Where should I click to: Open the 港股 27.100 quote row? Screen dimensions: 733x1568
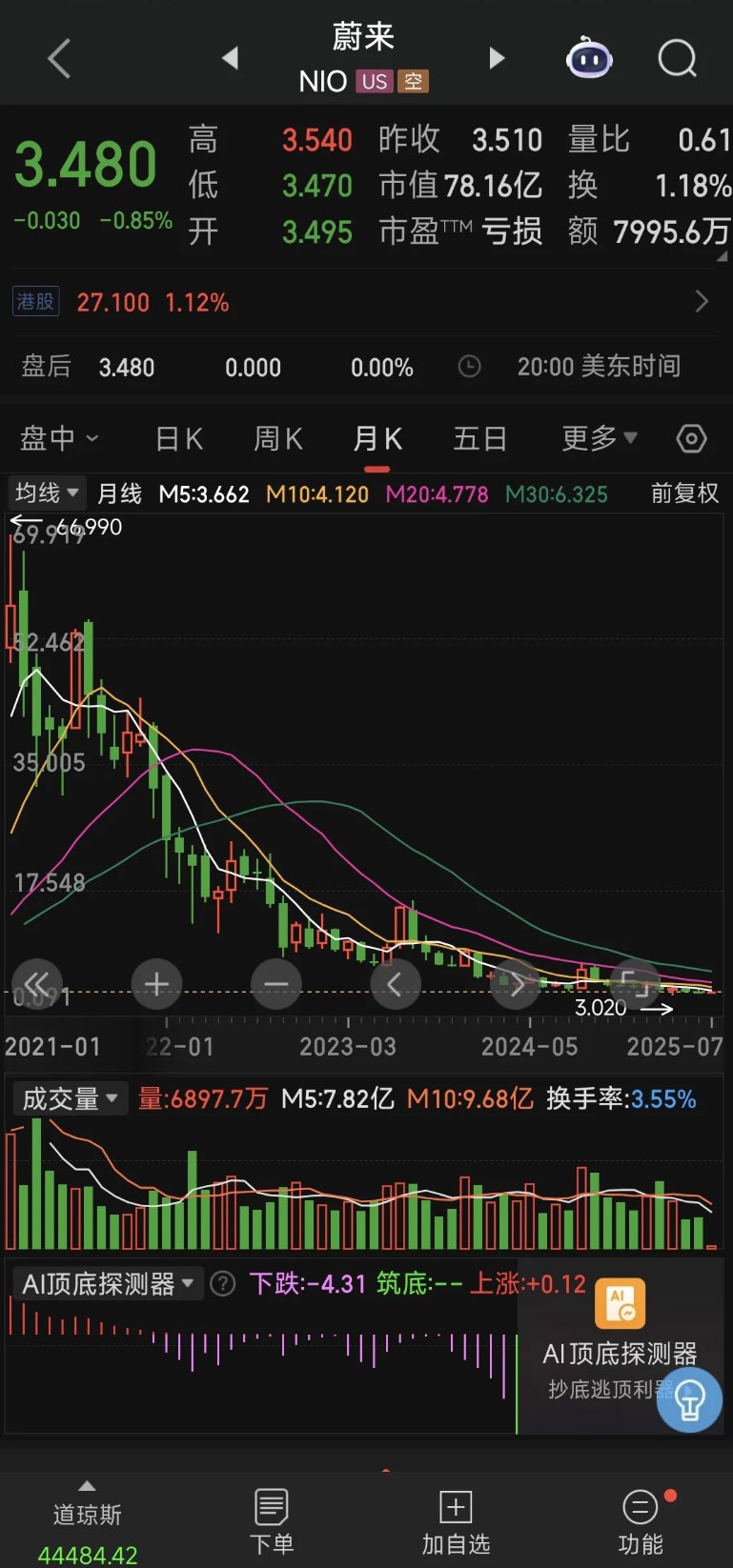click(x=362, y=303)
